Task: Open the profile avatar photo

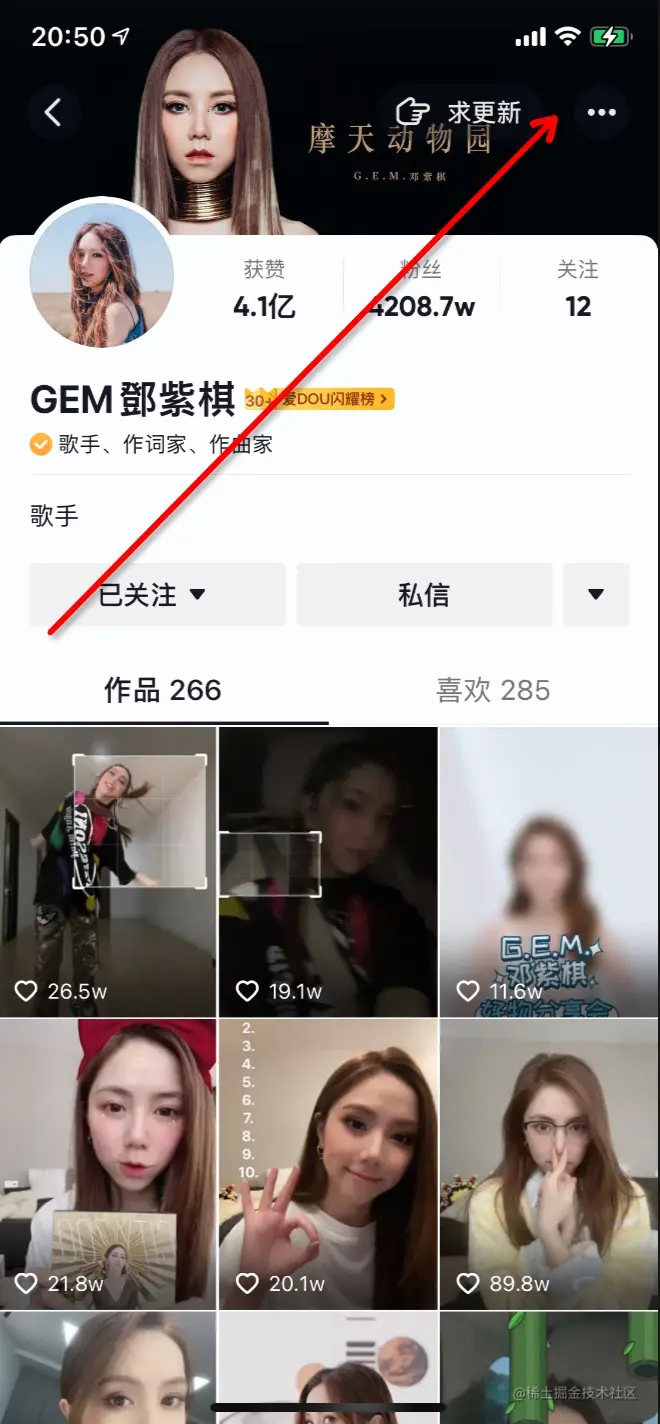Action: point(101,272)
